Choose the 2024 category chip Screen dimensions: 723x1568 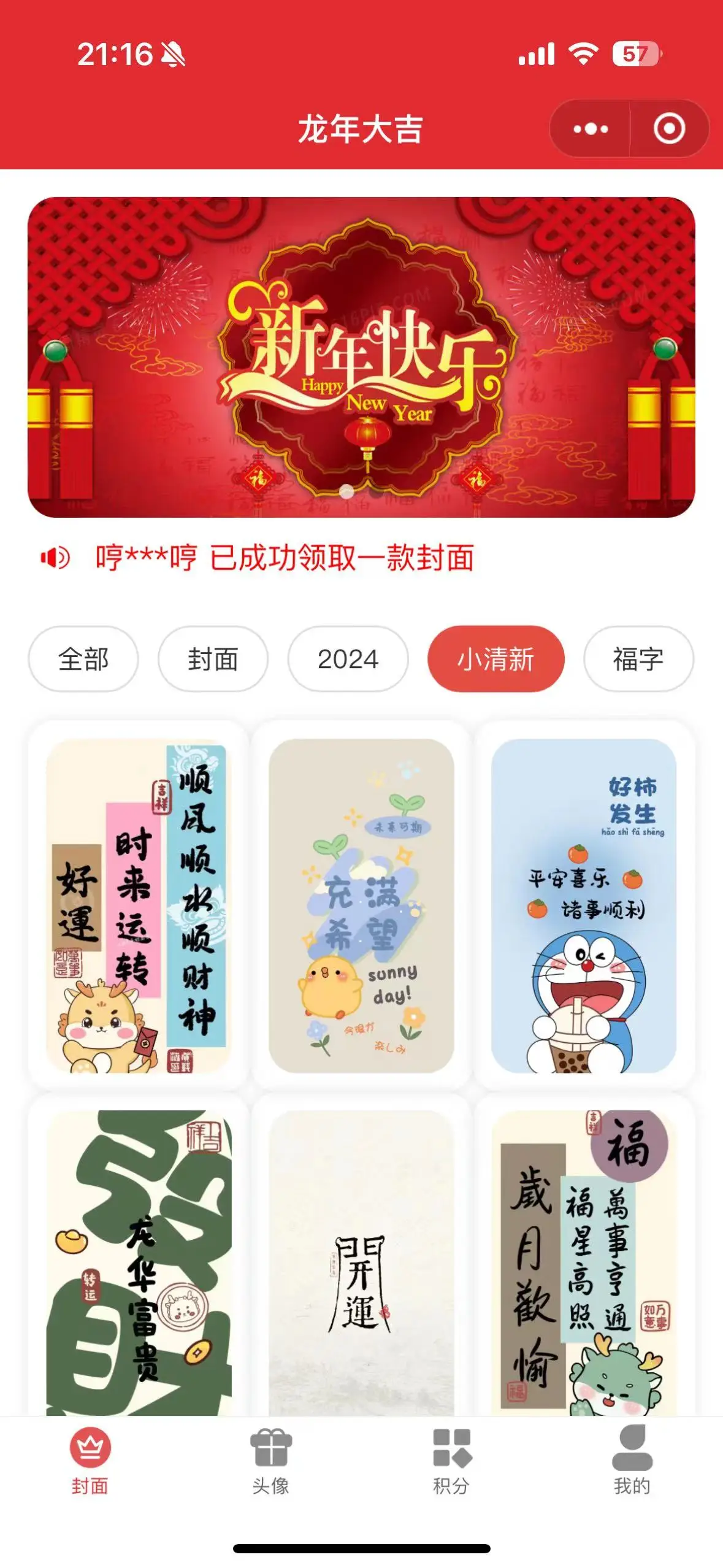[x=348, y=659]
